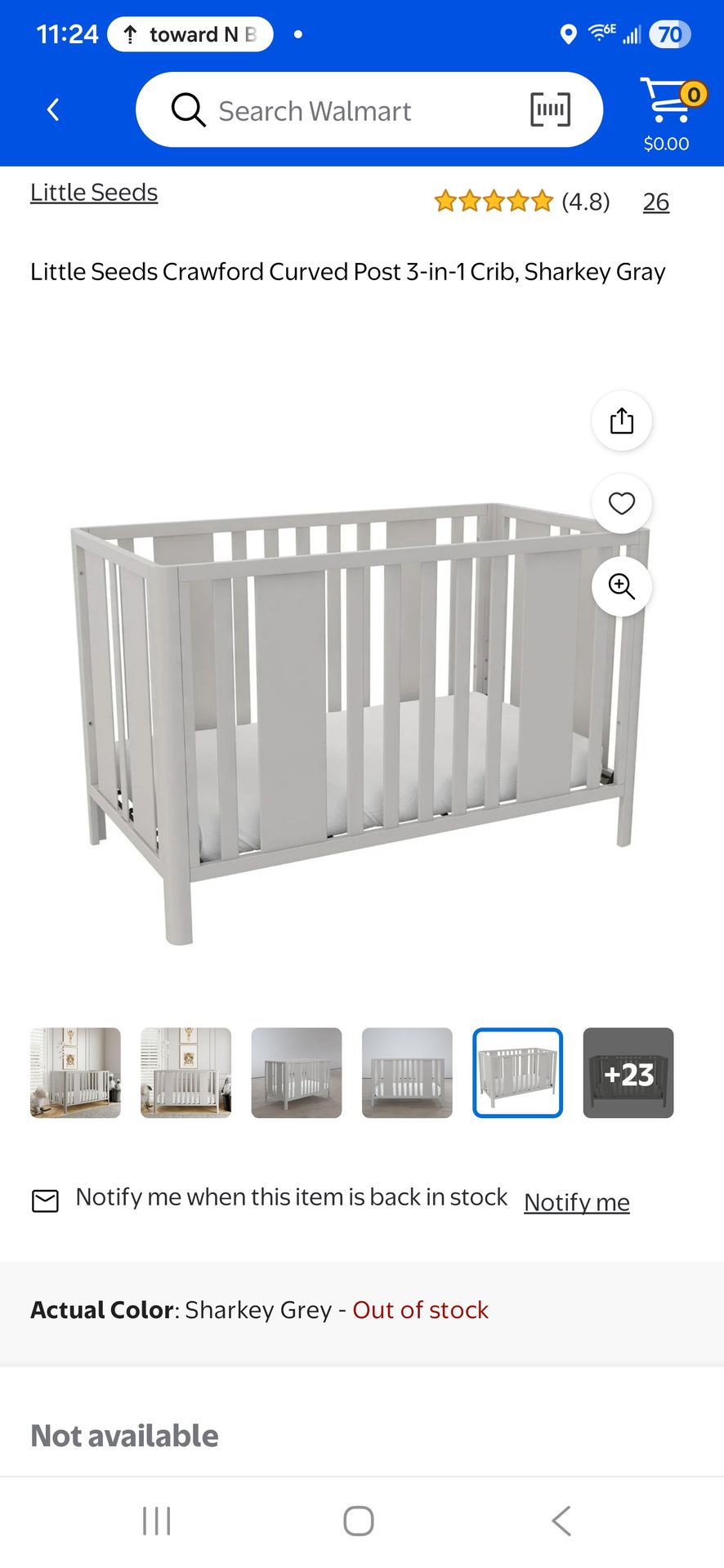Open the Little Seeds brand page
Screen dimensions: 724x1568
pos(93,193)
